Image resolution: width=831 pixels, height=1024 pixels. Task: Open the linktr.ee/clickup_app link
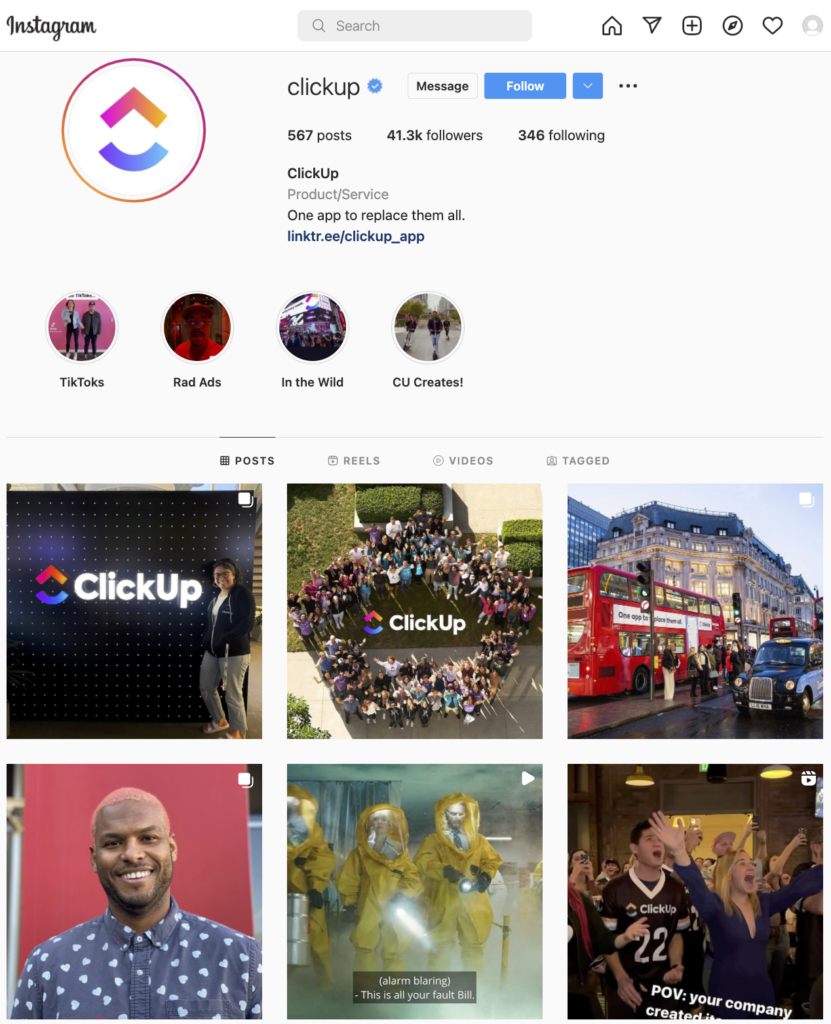click(x=356, y=236)
